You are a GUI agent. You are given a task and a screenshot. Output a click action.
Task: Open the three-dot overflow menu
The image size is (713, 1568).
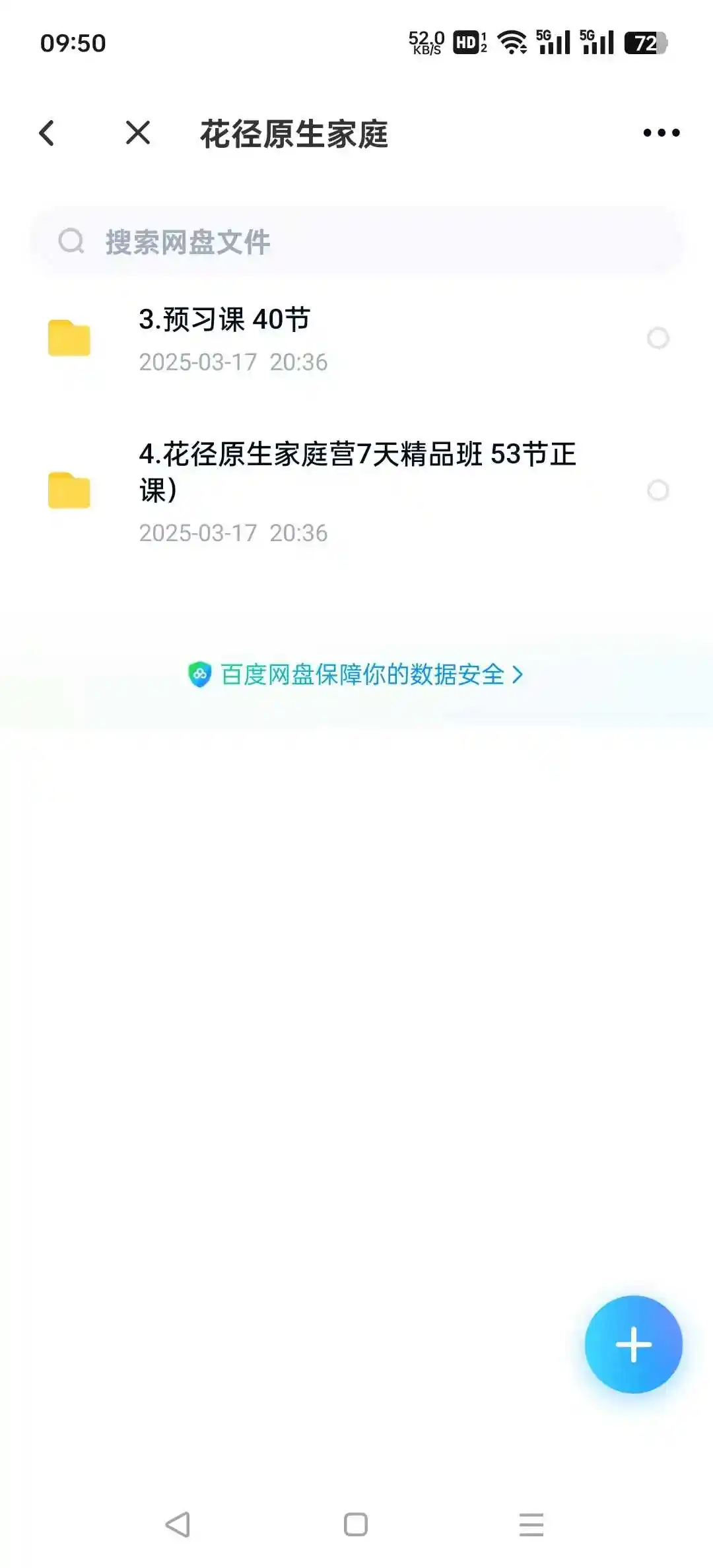tap(662, 133)
